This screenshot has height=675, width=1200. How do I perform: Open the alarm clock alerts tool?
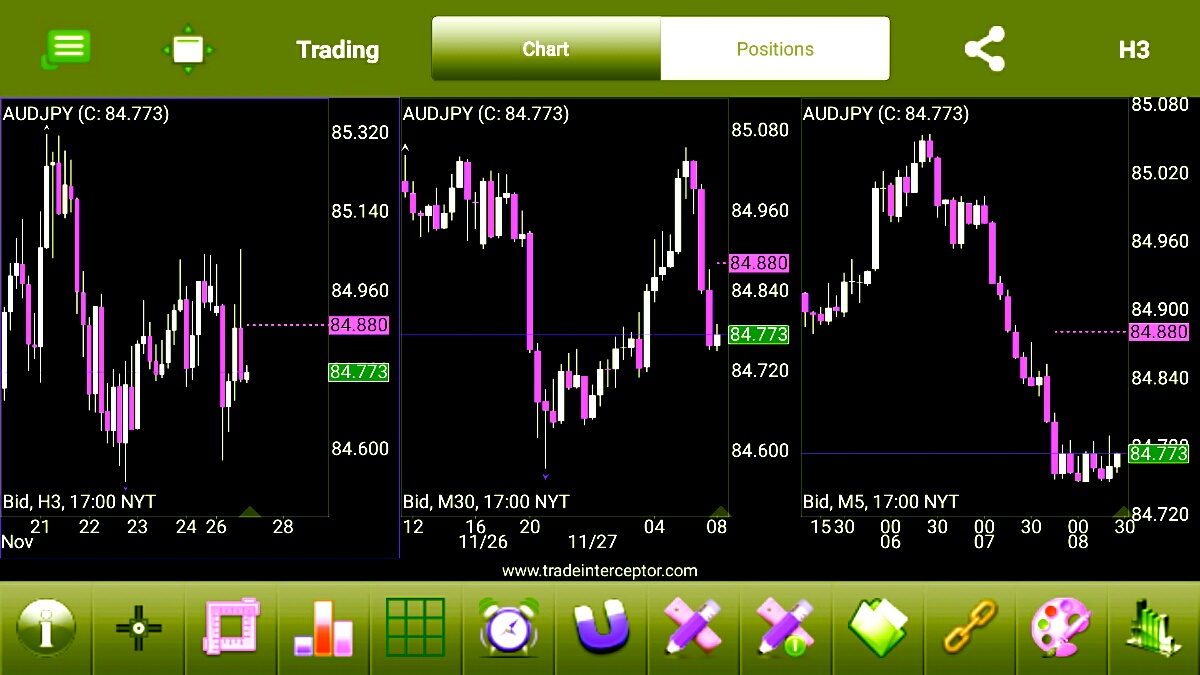point(508,629)
